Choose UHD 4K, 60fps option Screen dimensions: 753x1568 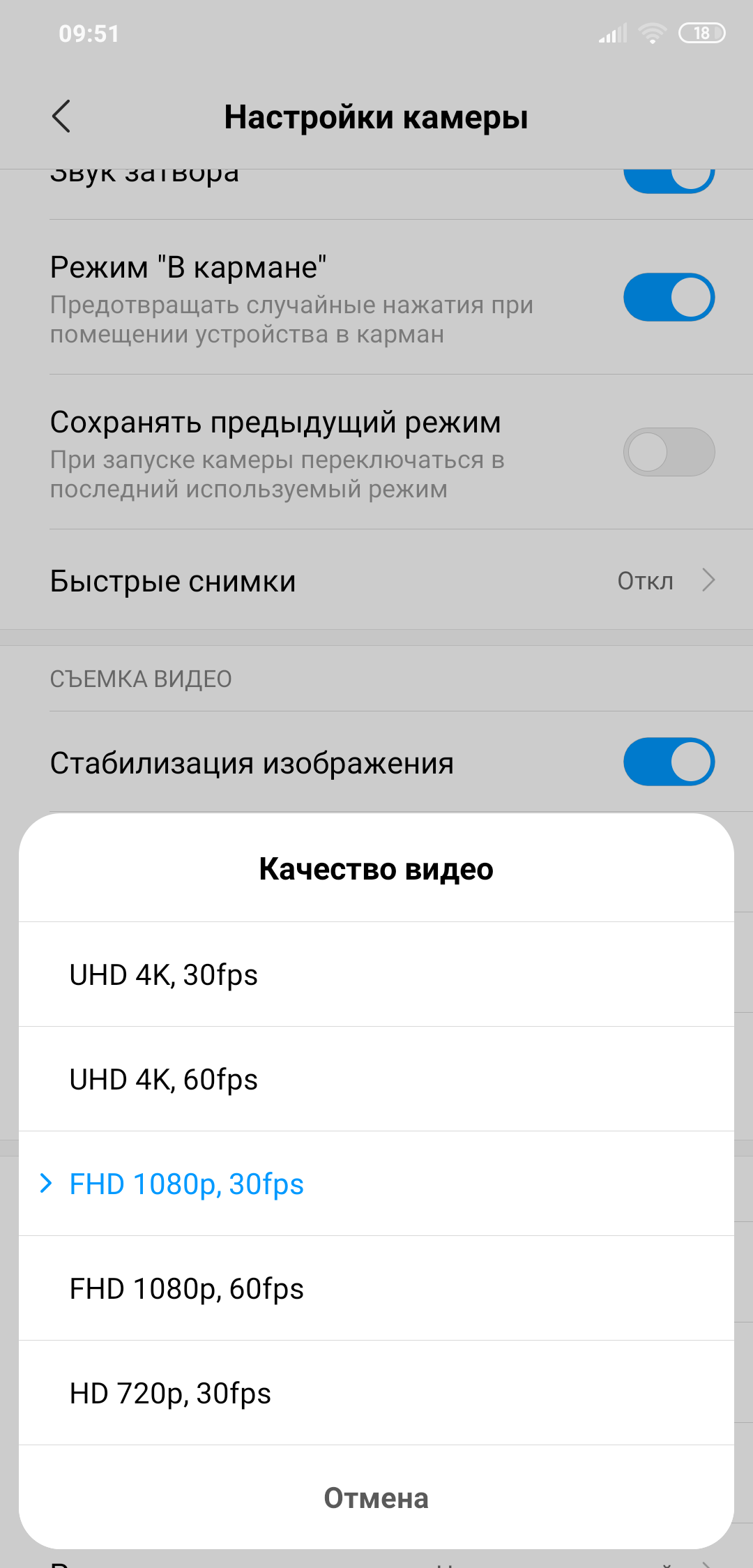[376, 1079]
